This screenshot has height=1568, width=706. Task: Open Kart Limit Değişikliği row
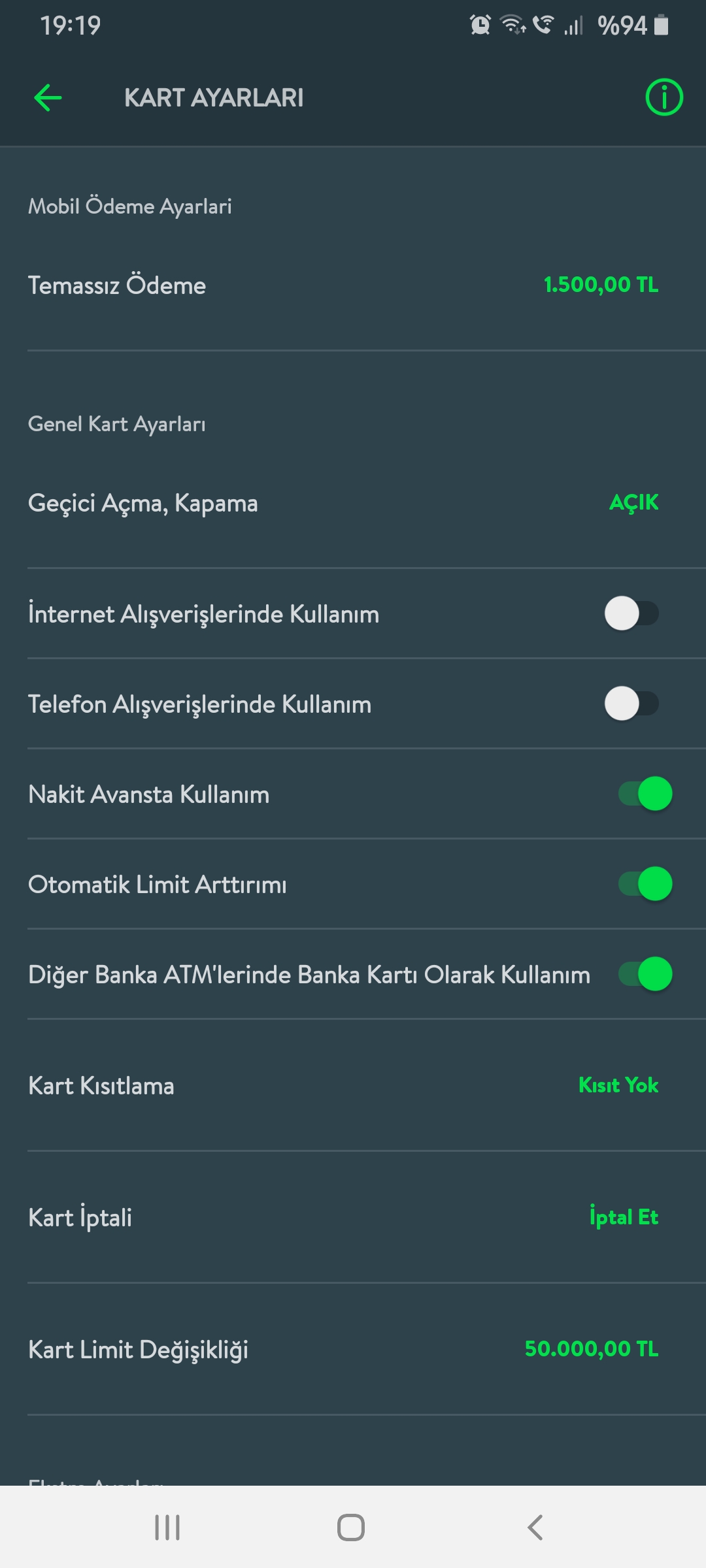click(353, 1349)
